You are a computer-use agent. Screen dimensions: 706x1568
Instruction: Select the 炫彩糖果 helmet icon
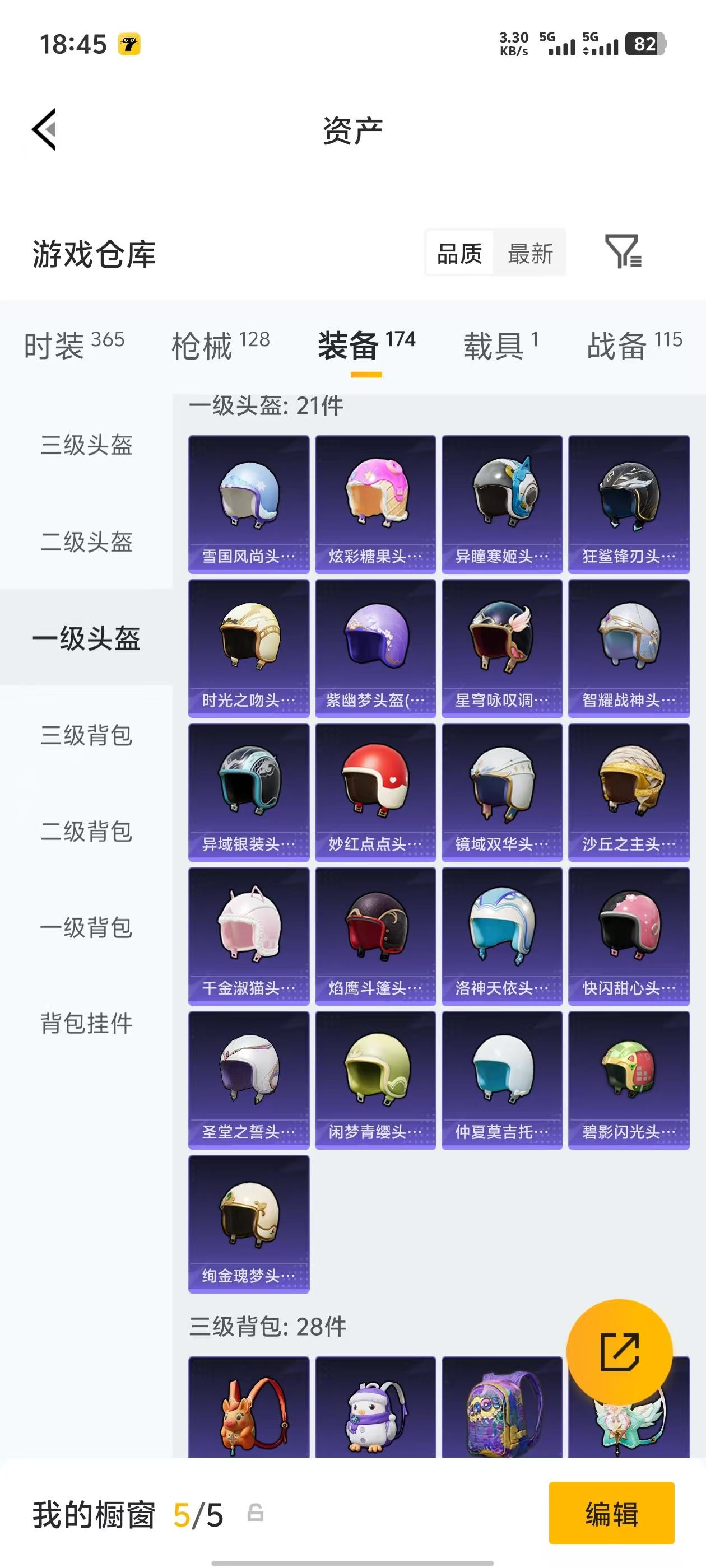tap(375, 499)
